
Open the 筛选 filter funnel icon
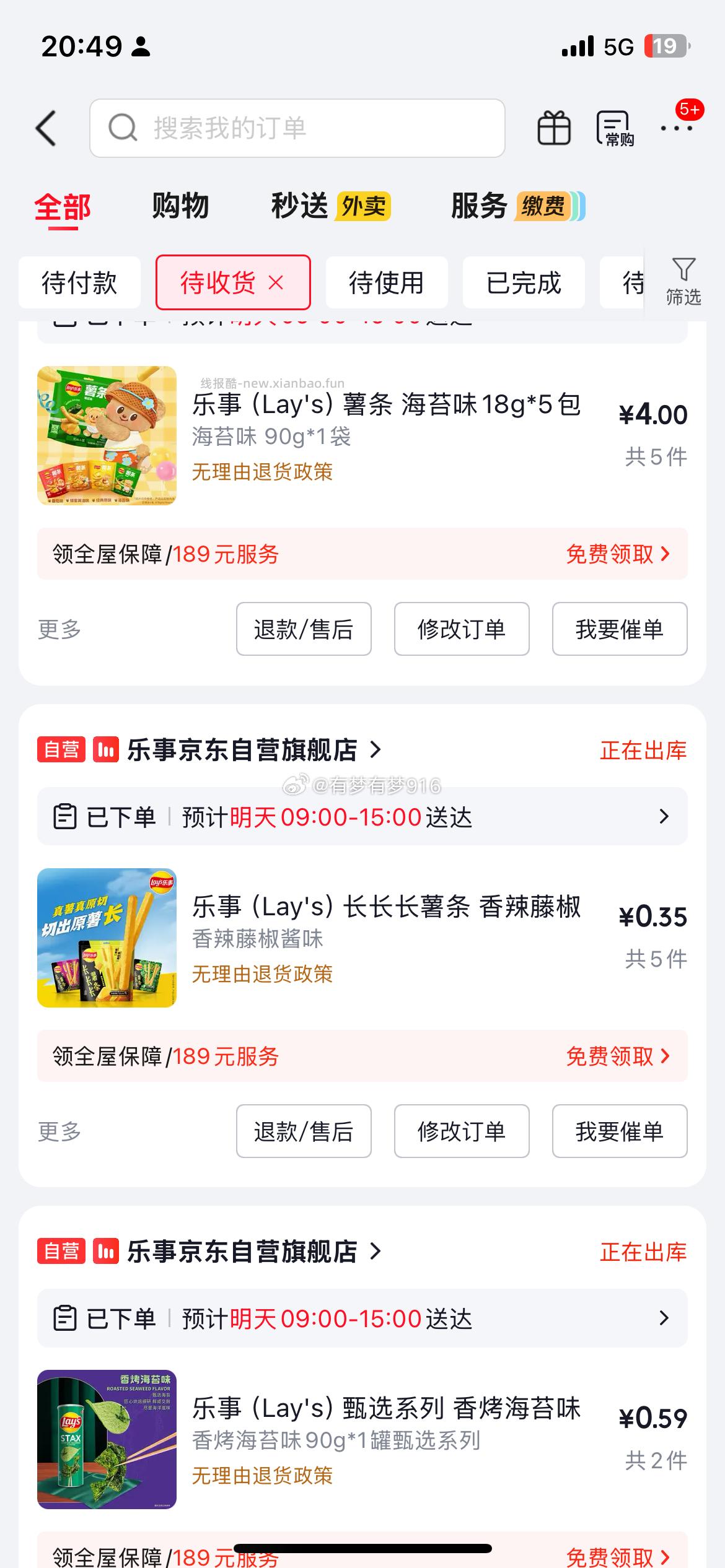click(682, 282)
